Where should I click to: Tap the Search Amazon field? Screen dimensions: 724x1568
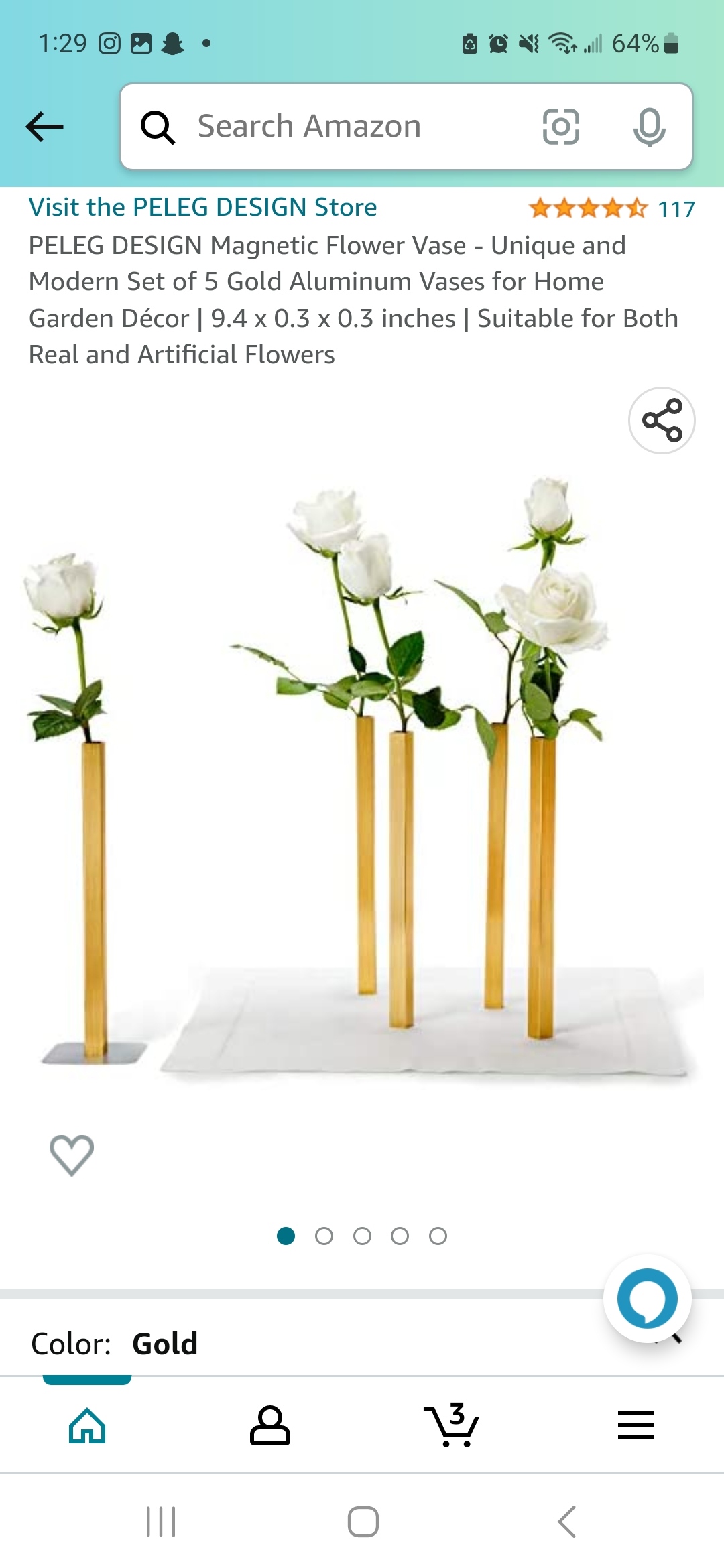(349, 126)
